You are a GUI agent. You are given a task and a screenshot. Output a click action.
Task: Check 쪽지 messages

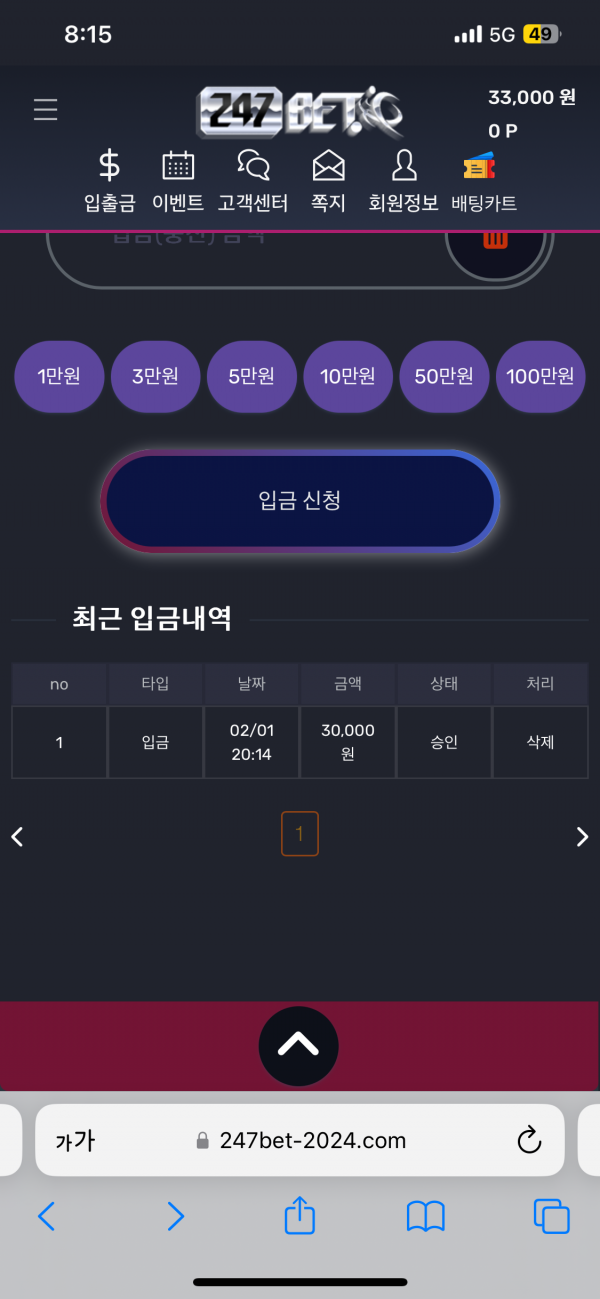click(x=328, y=181)
